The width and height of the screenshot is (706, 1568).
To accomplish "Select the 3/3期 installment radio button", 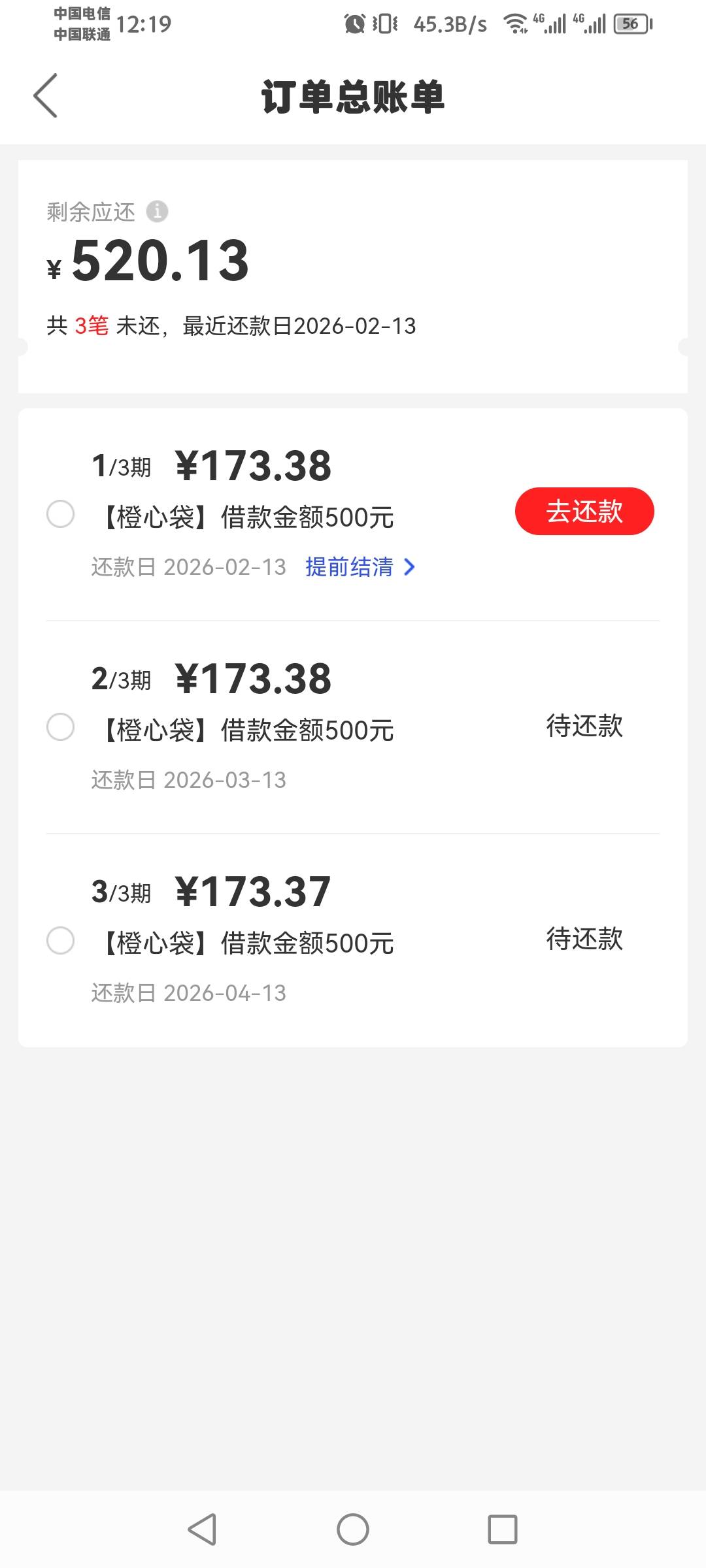I will [x=61, y=941].
